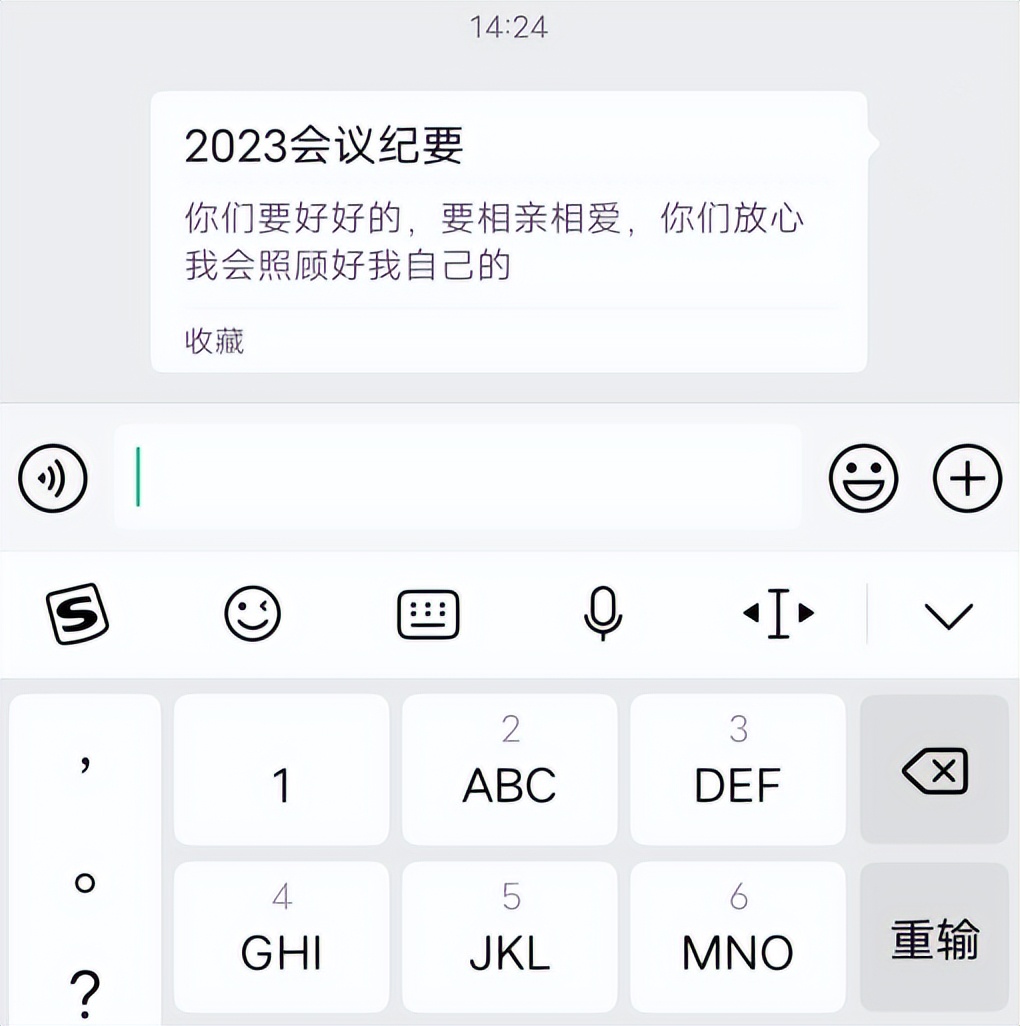Viewport: 1020px width, 1026px height.
Task: Click the plus icon for more options
Action: [x=966, y=478]
